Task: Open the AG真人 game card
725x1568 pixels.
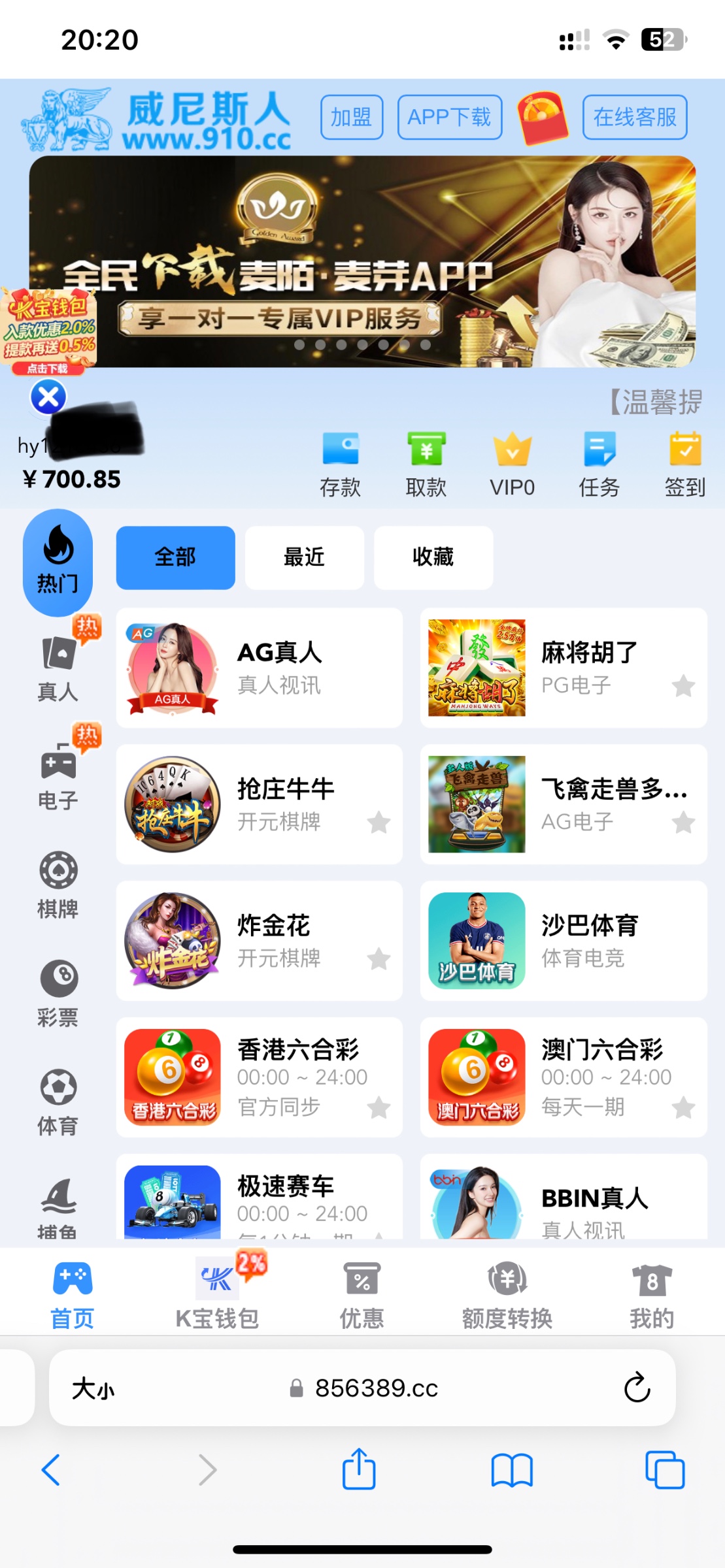Action: pyautogui.click(x=259, y=668)
